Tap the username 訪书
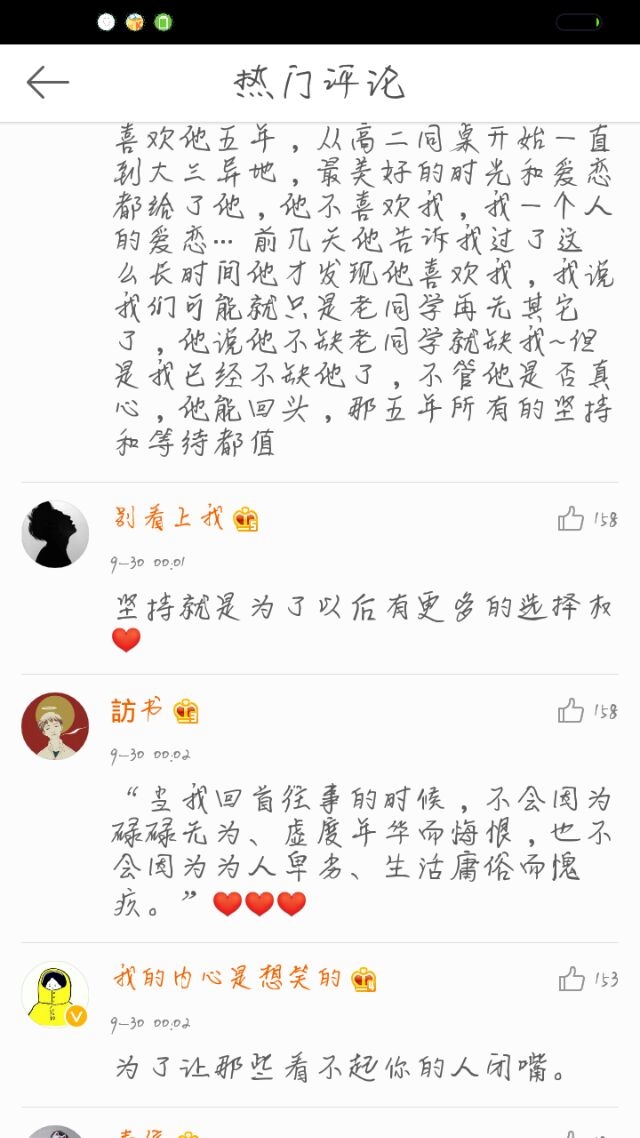Screen dimensions: 640x1138 [138, 710]
